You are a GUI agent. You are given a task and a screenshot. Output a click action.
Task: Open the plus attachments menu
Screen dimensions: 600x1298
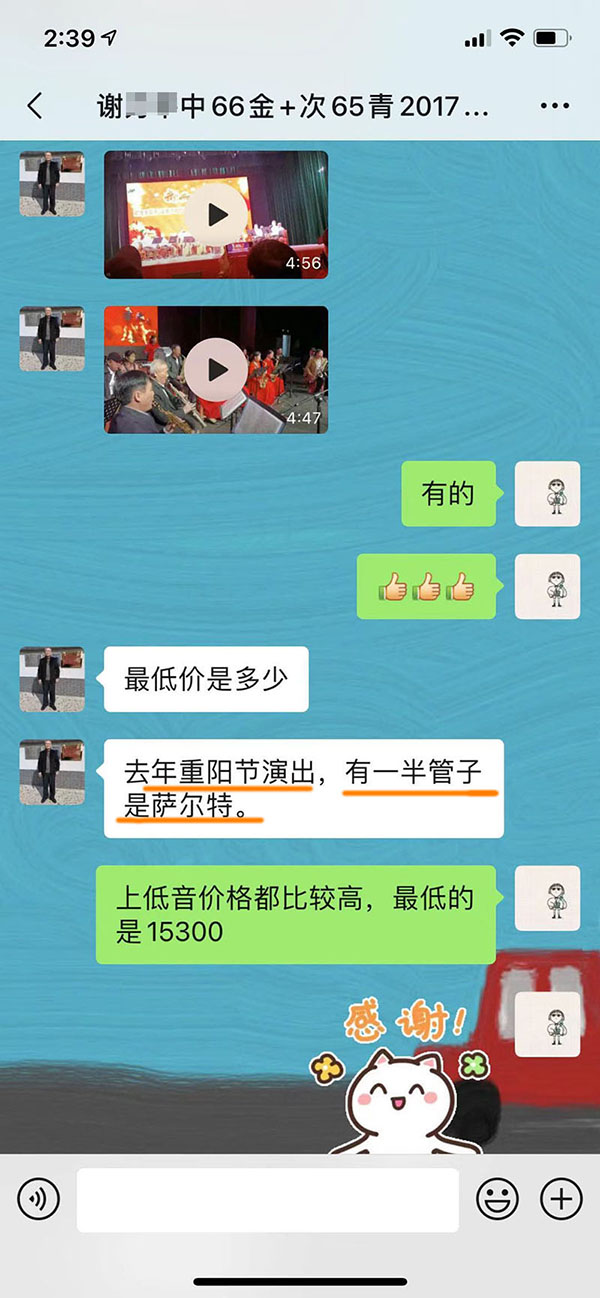click(x=561, y=1198)
